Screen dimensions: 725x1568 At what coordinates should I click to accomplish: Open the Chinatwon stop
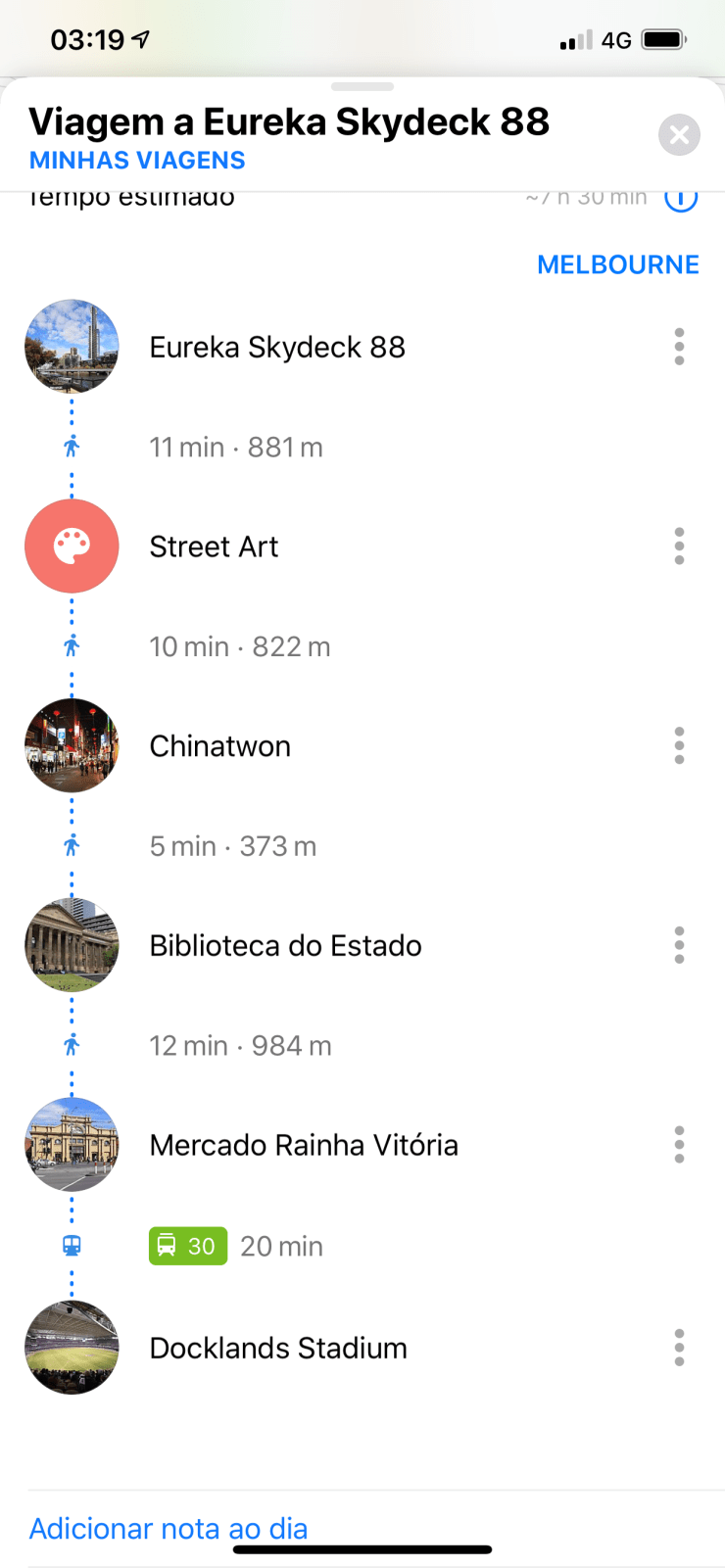click(219, 746)
